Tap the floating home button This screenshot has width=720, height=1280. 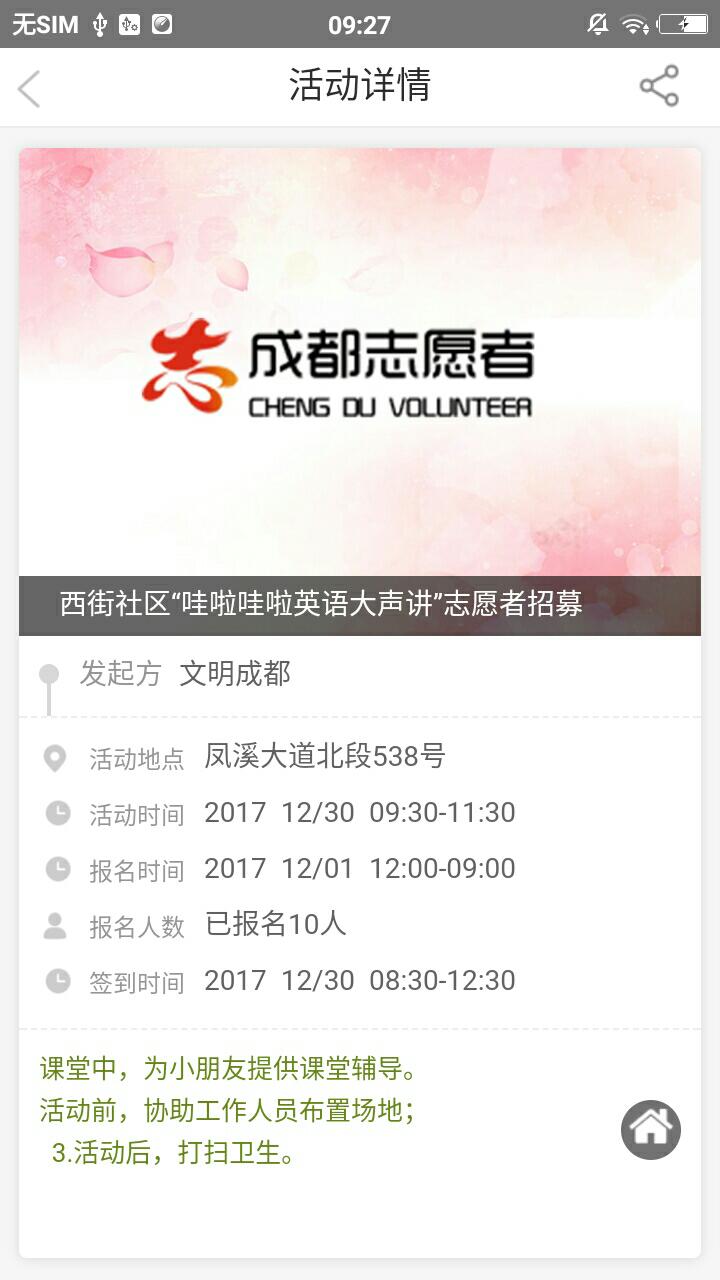(650, 1129)
